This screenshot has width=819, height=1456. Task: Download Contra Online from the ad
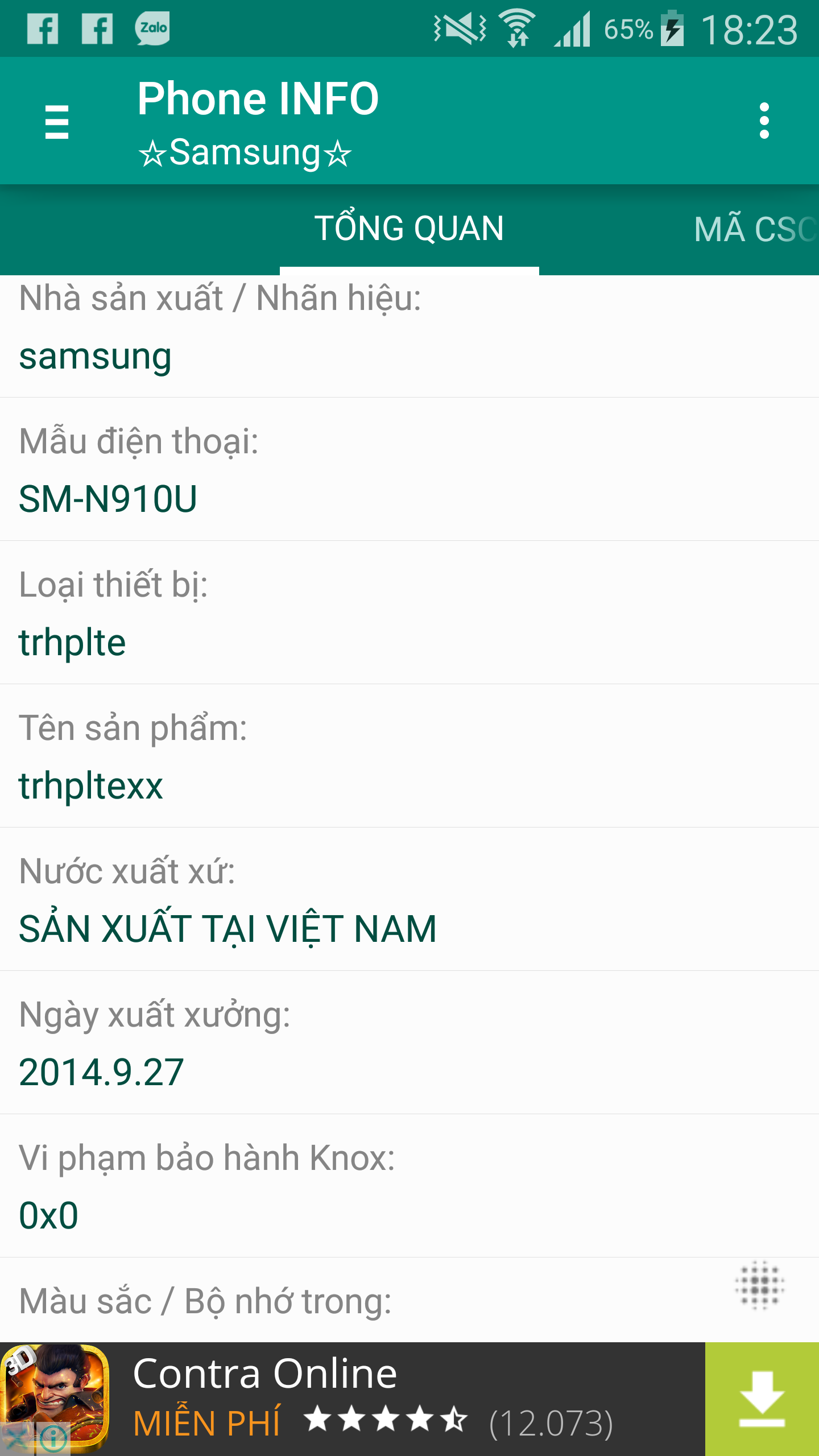click(762, 1399)
